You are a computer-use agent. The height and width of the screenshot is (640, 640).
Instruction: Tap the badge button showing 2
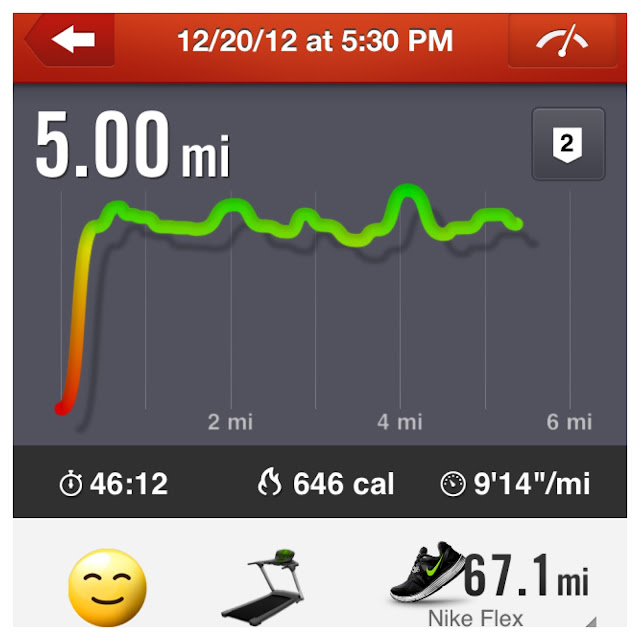coord(568,144)
